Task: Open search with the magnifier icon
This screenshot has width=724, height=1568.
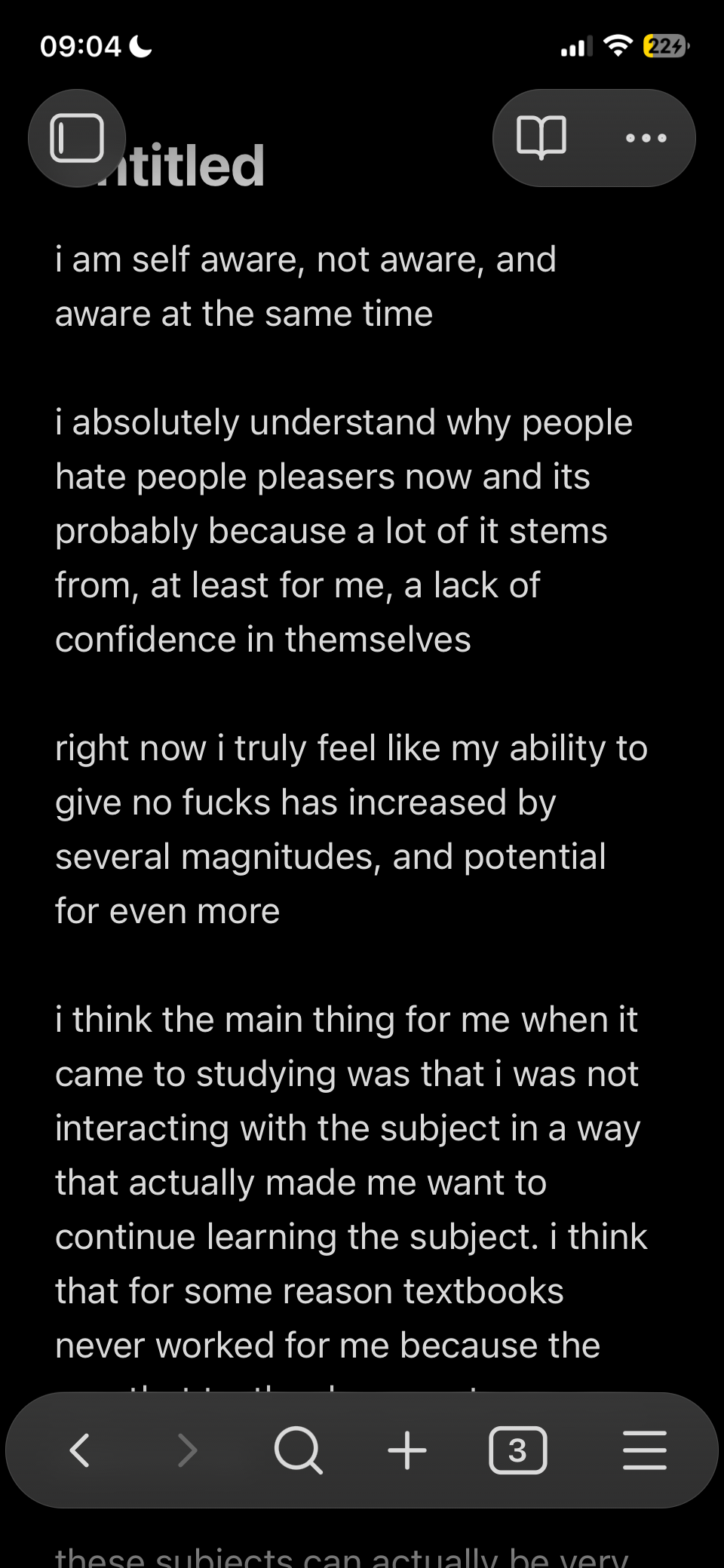Action: coord(298,1450)
